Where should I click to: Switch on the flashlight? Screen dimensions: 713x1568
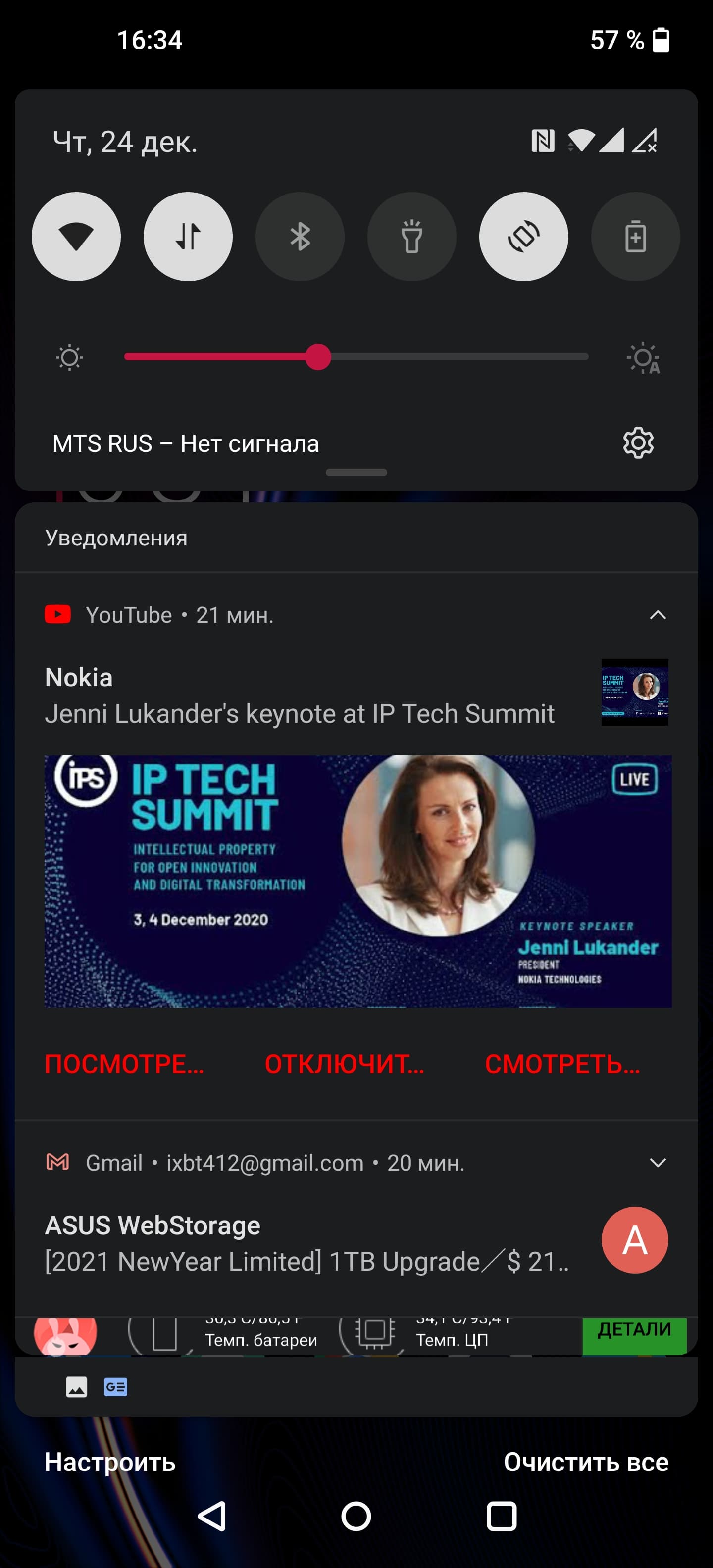click(x=411, y=237)
